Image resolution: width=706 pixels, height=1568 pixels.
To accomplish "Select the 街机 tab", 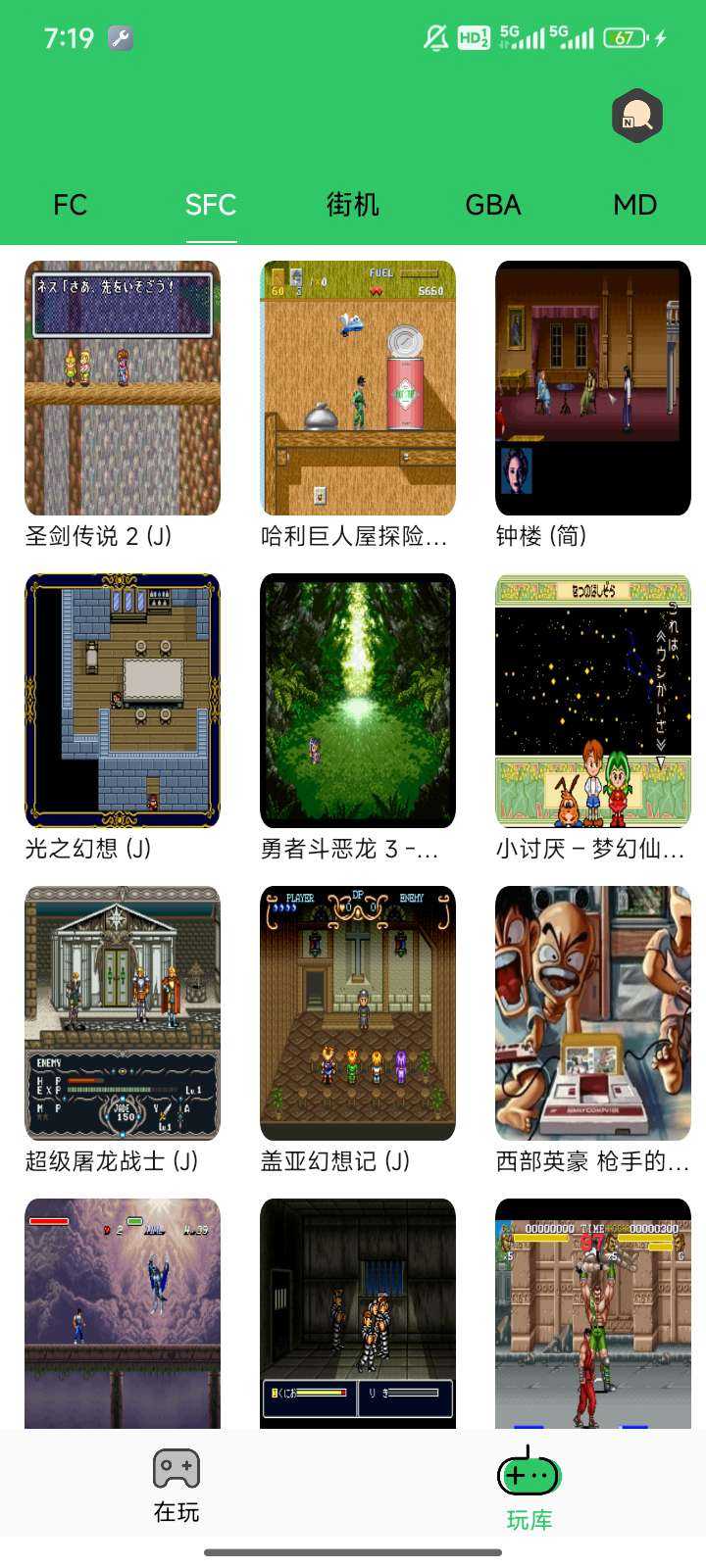I will pos(352,205).
